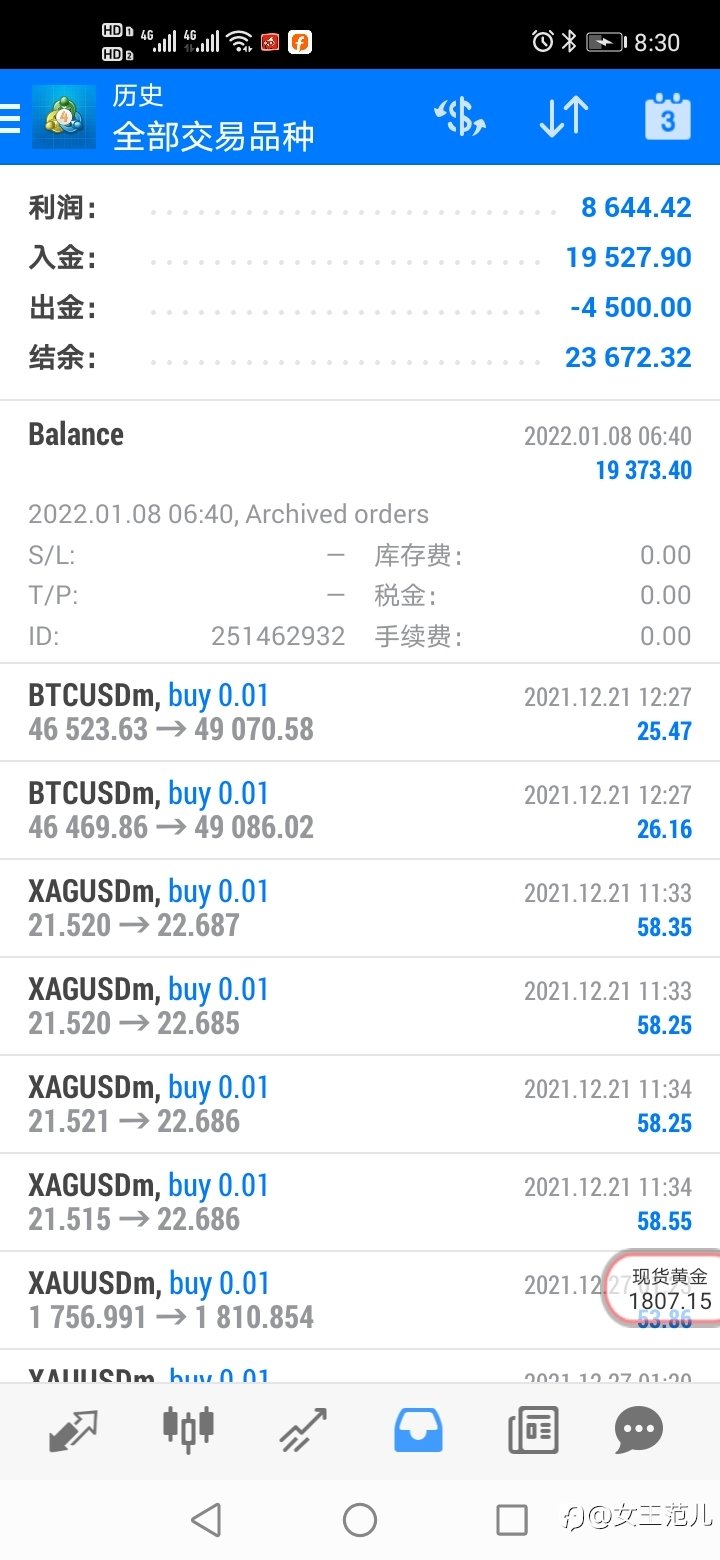Open the Chat messages tab
Screen dimensions: 720x1560
[639, 1431]
